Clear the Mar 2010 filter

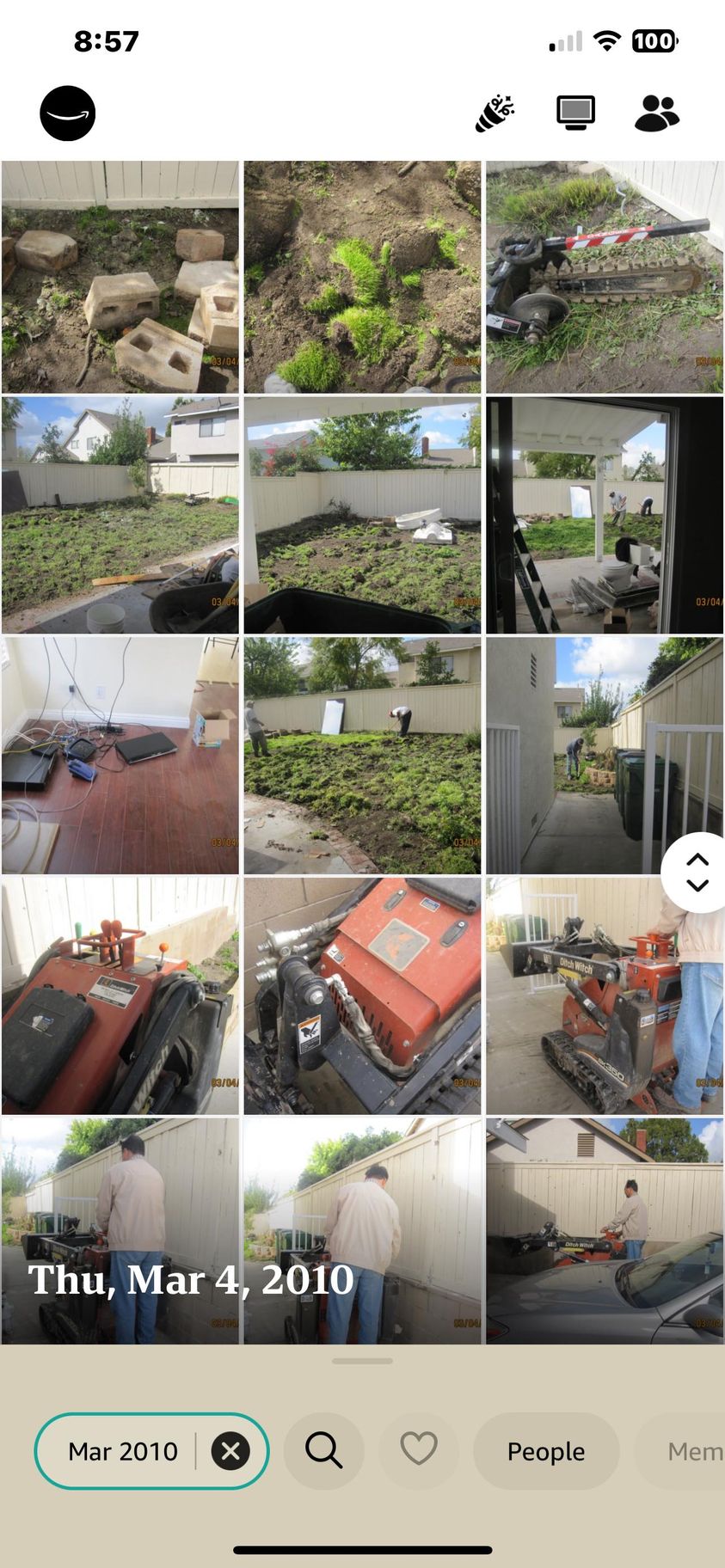230,1451
